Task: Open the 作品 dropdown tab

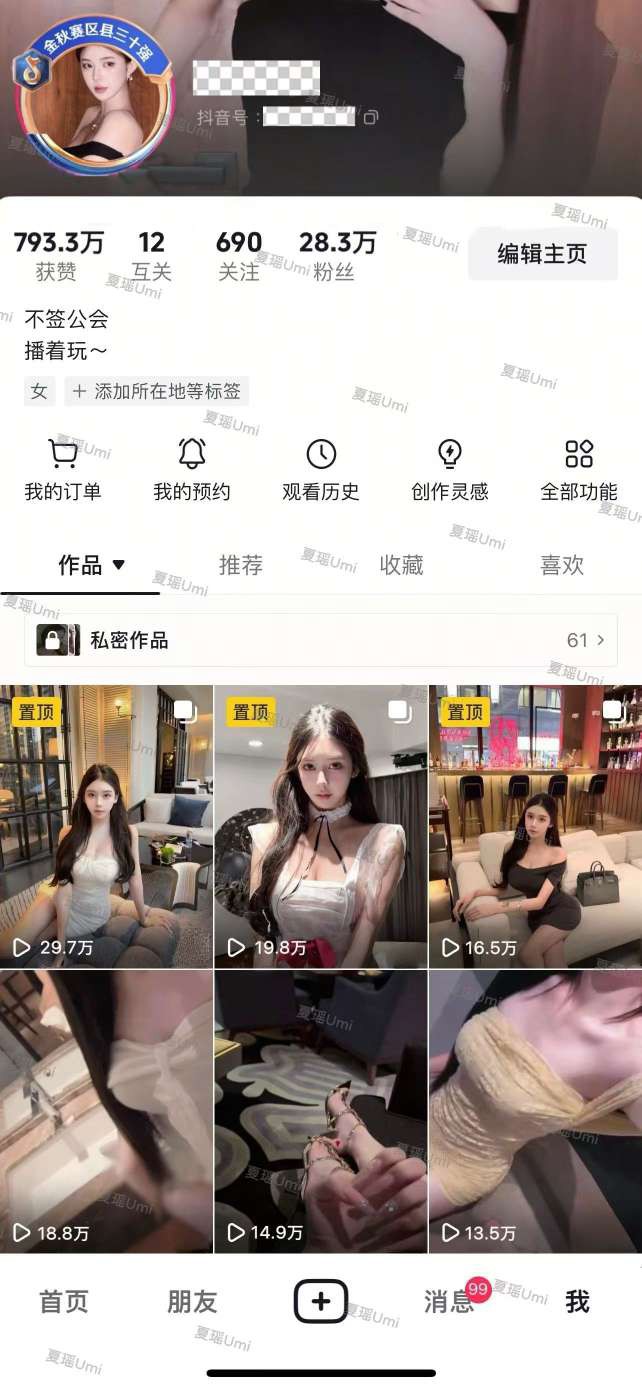Action: (91, 565)
